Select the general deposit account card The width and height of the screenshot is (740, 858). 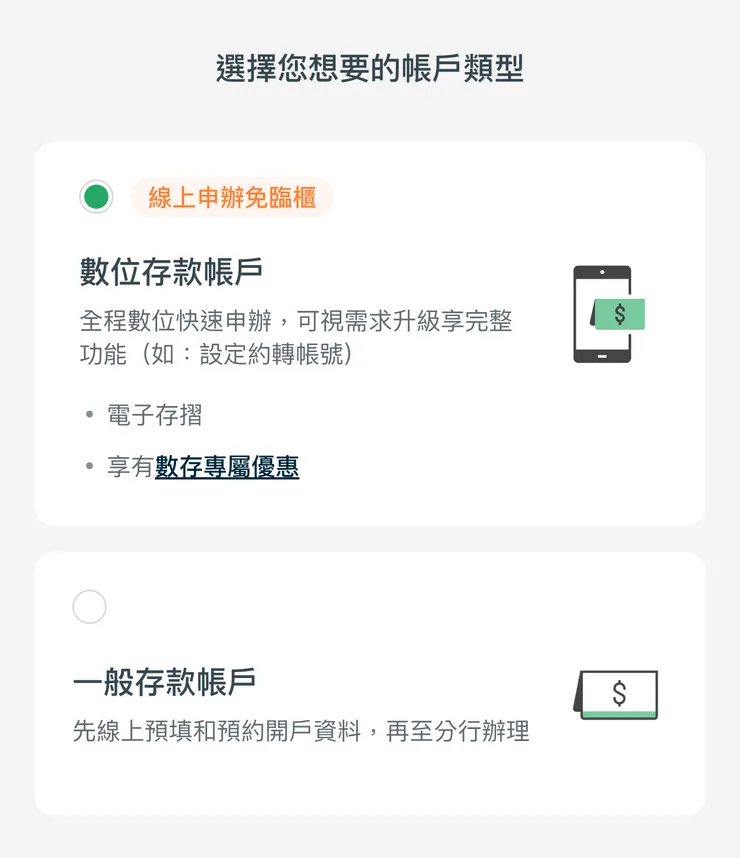coord(370,680)
